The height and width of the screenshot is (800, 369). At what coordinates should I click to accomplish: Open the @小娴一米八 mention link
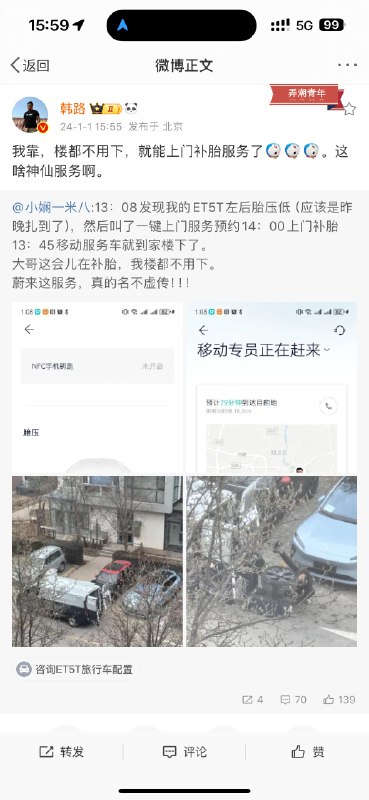(x=51, y=208)
